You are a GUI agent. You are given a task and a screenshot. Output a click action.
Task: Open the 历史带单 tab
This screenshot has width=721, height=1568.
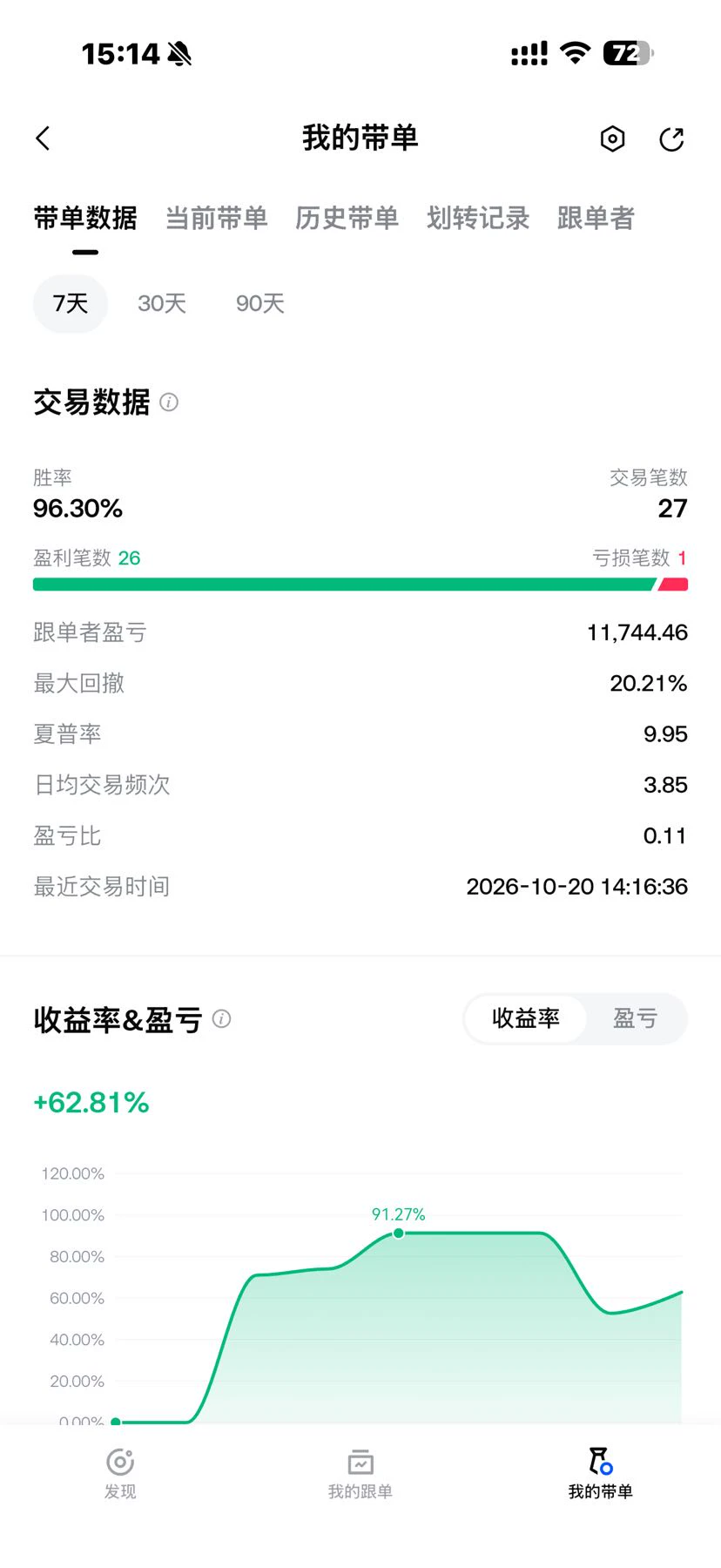347,218
